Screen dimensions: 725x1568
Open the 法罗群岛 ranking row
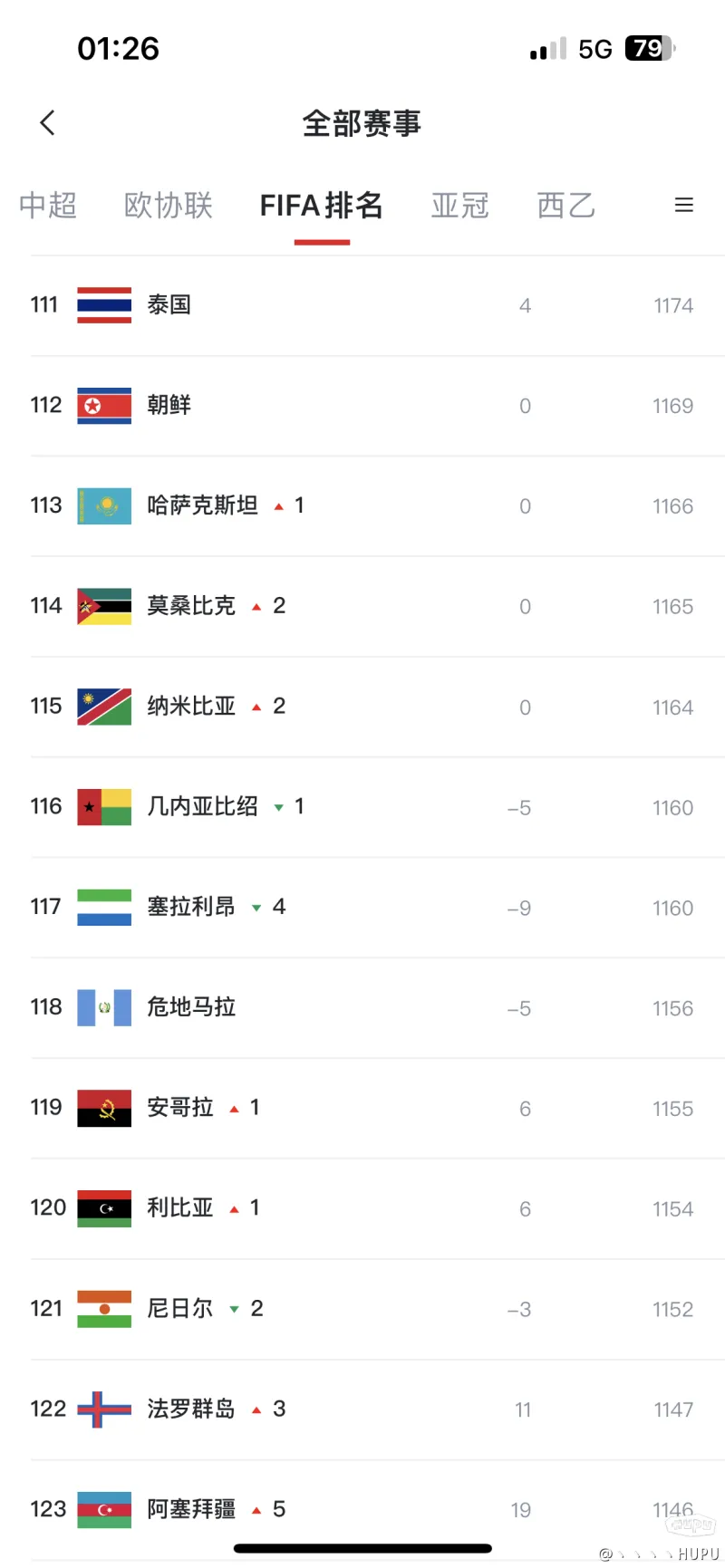[377, 1409]
